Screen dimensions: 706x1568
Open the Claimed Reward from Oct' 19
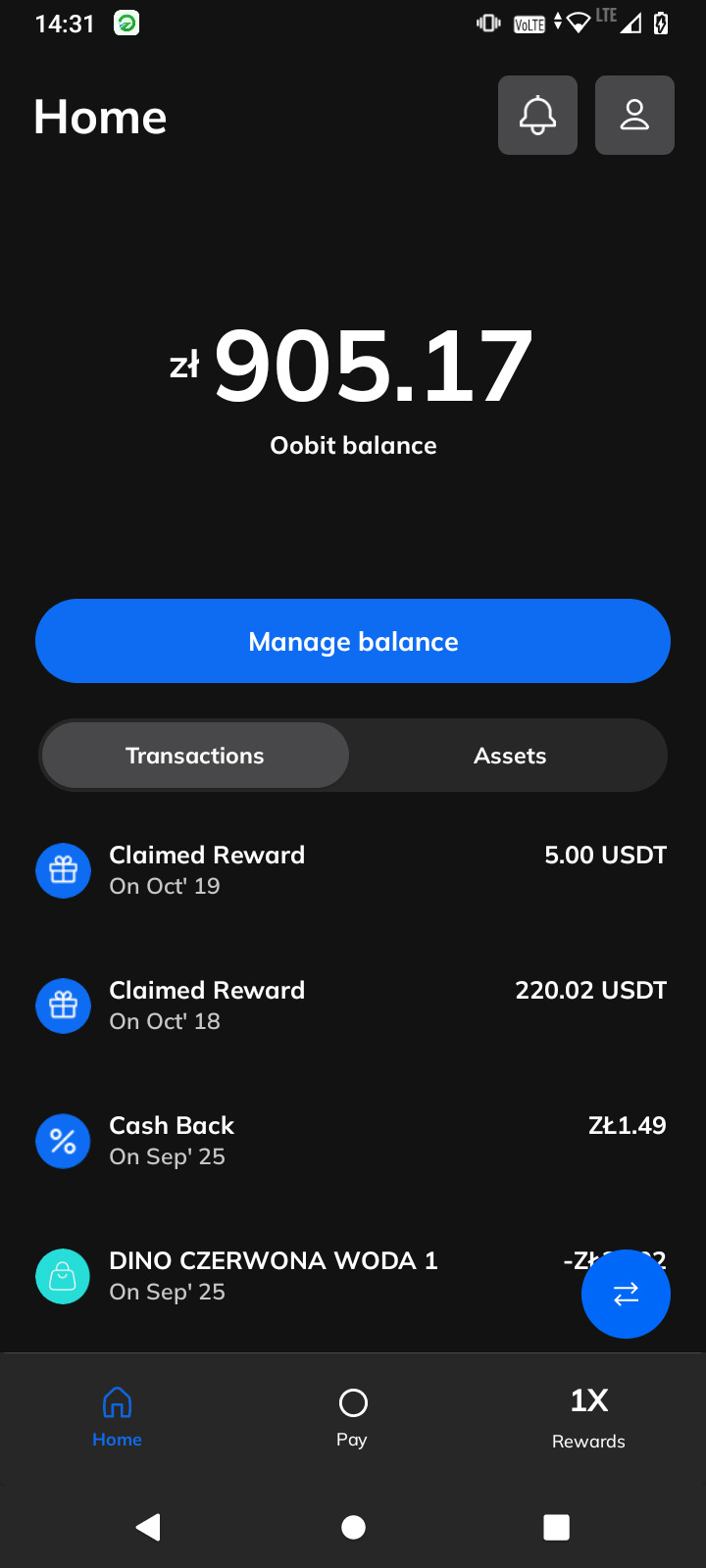click(x=353, y=869)
